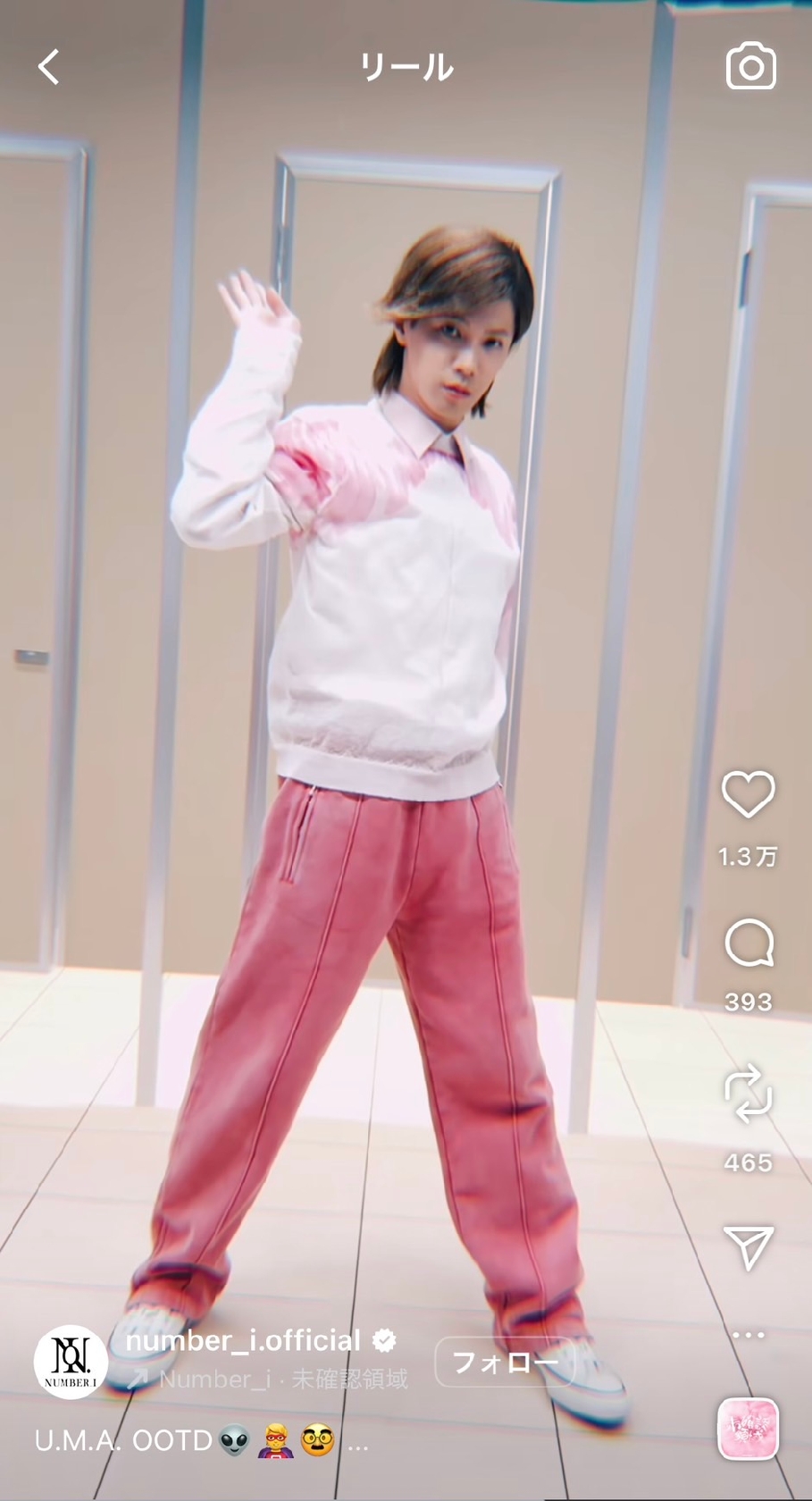Repost this reel
812x1501 pixels.
(x=748, y=1093)
